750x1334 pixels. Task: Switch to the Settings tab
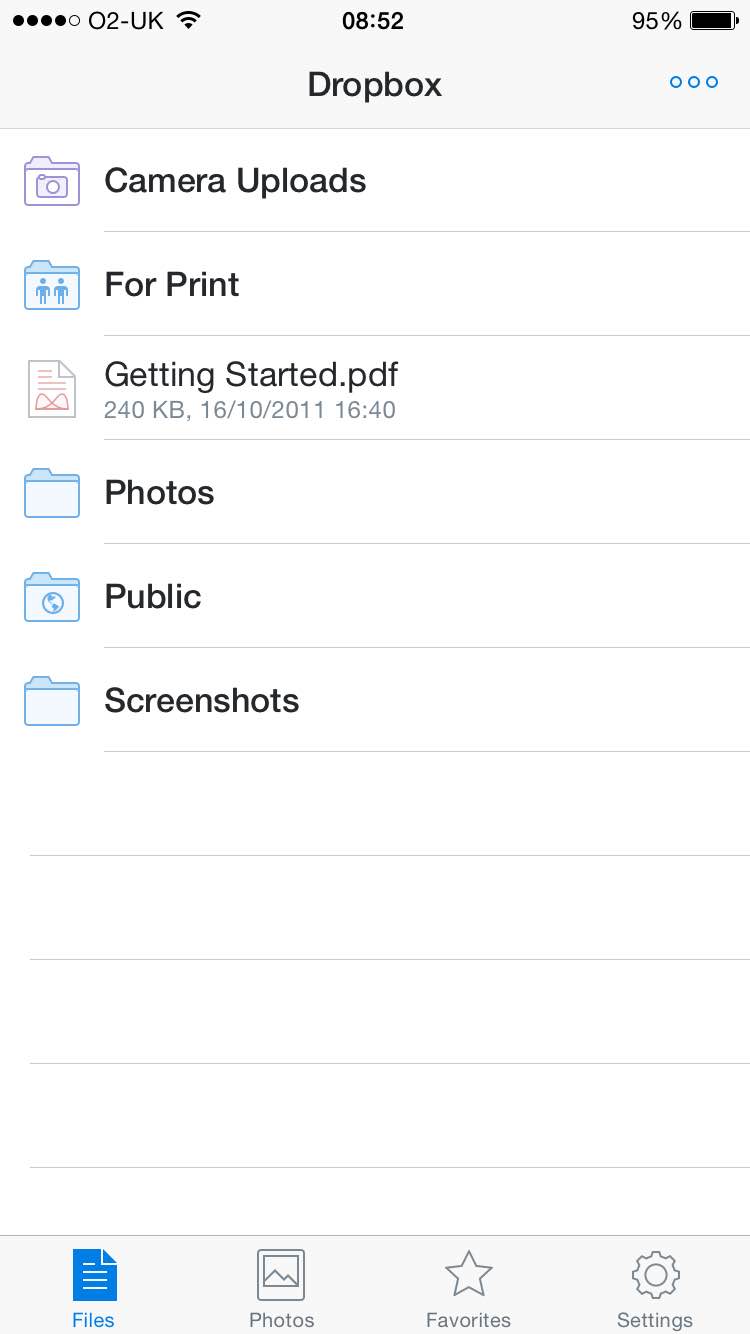[655, 1287]
